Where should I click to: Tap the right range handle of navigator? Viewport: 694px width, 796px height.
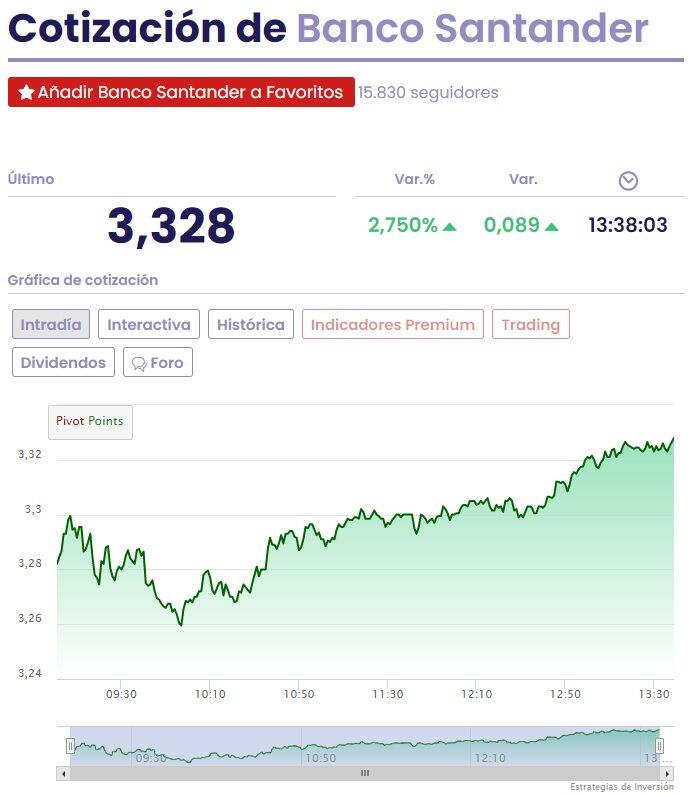659,746
